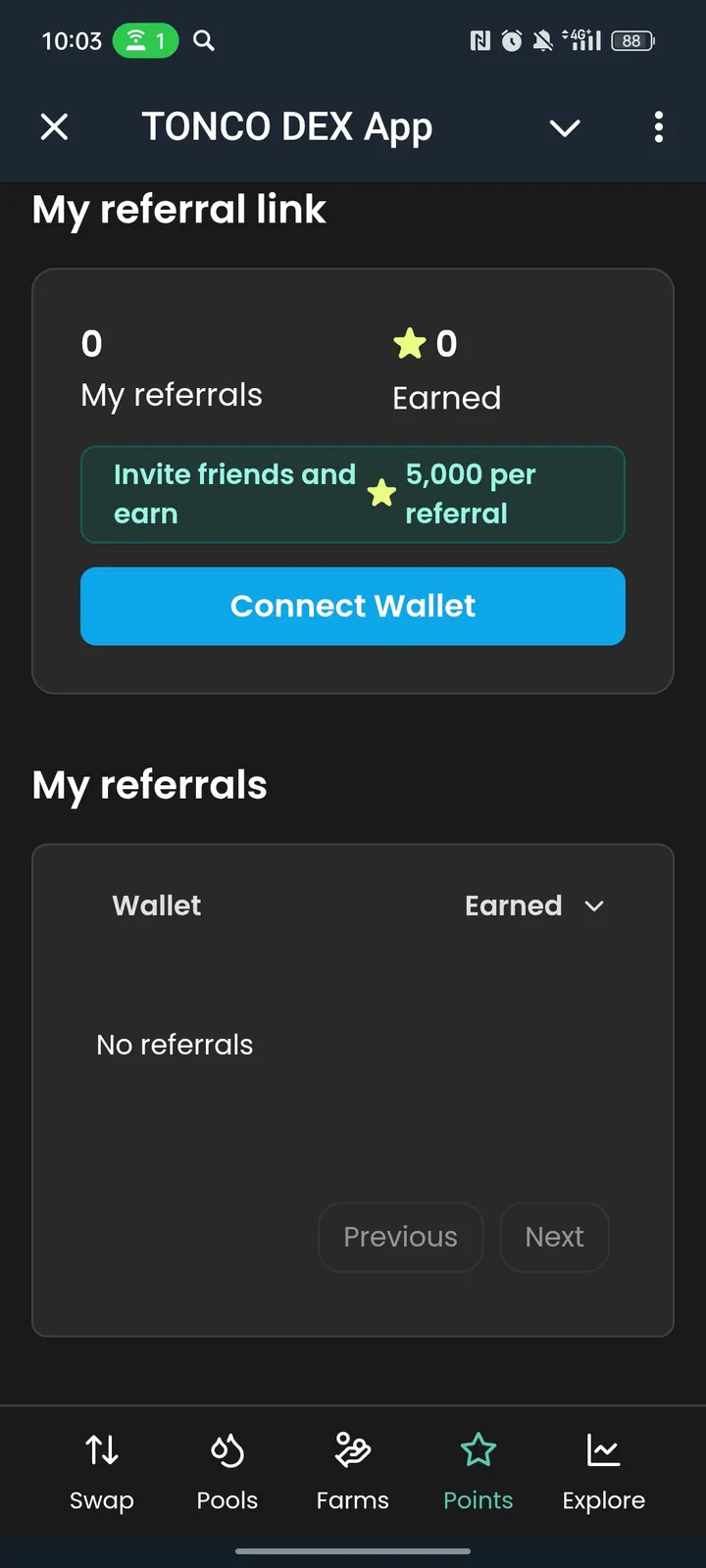Select the Points star icon
Screen dimensions: 706x1568
(478, 1447)
